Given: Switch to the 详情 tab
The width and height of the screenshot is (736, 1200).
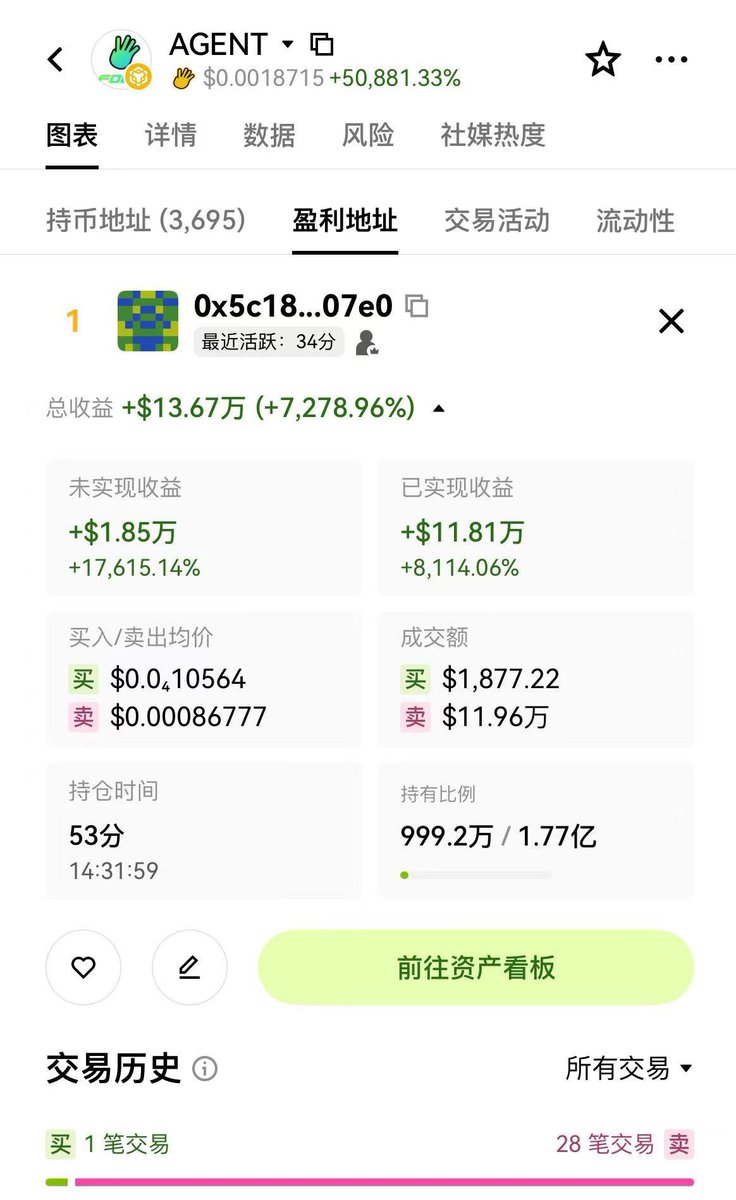Looking at the screenshot, I should (170, 135).
